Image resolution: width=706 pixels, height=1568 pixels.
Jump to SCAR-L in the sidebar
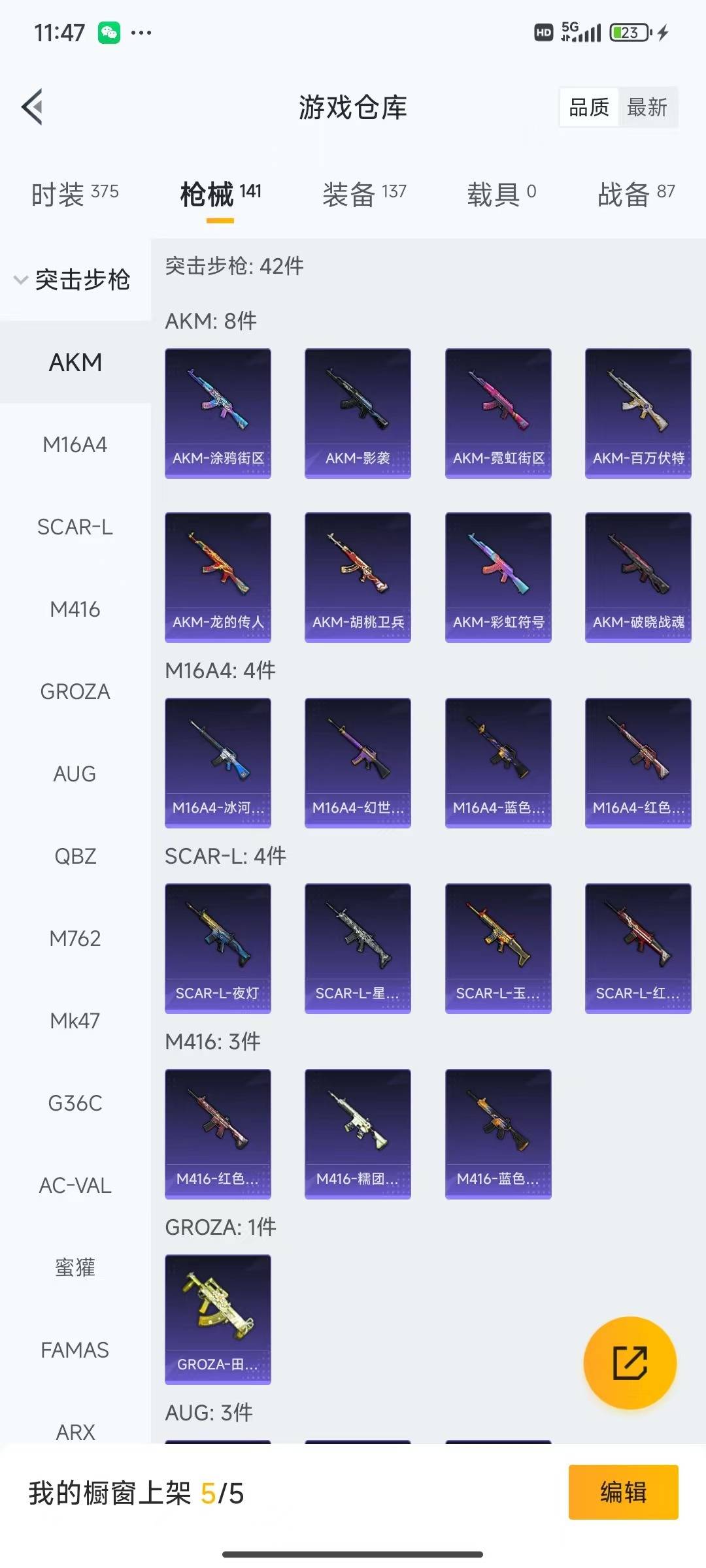tap(75, 527)
